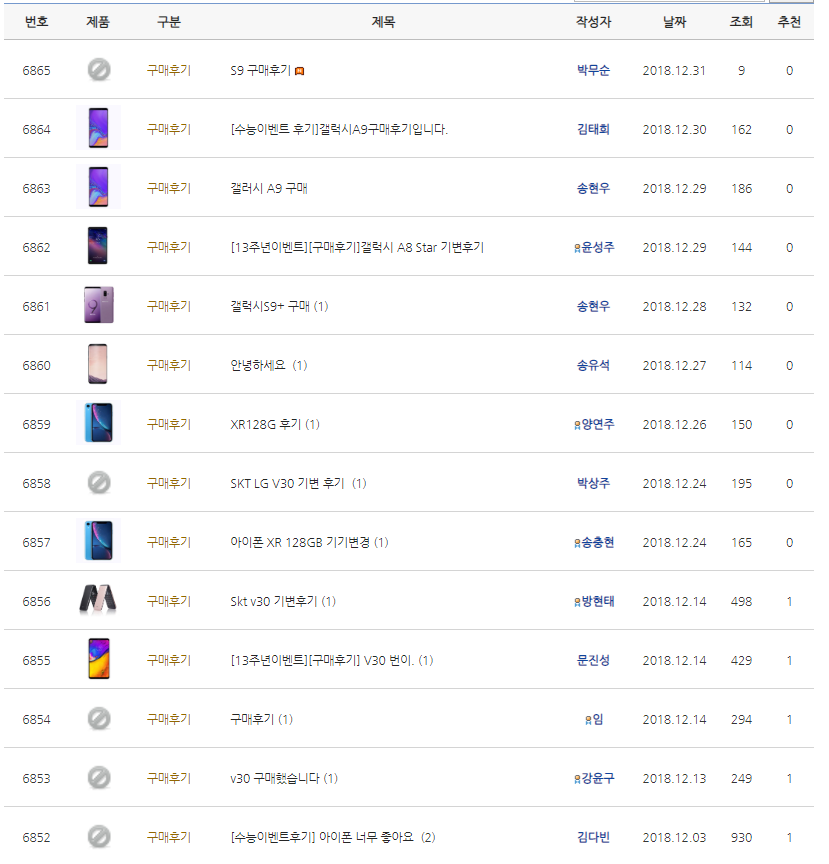This screenshot has height=864, width=829.
Task: Read the "v30 구매했습니다" post
Action: [275, 778]
